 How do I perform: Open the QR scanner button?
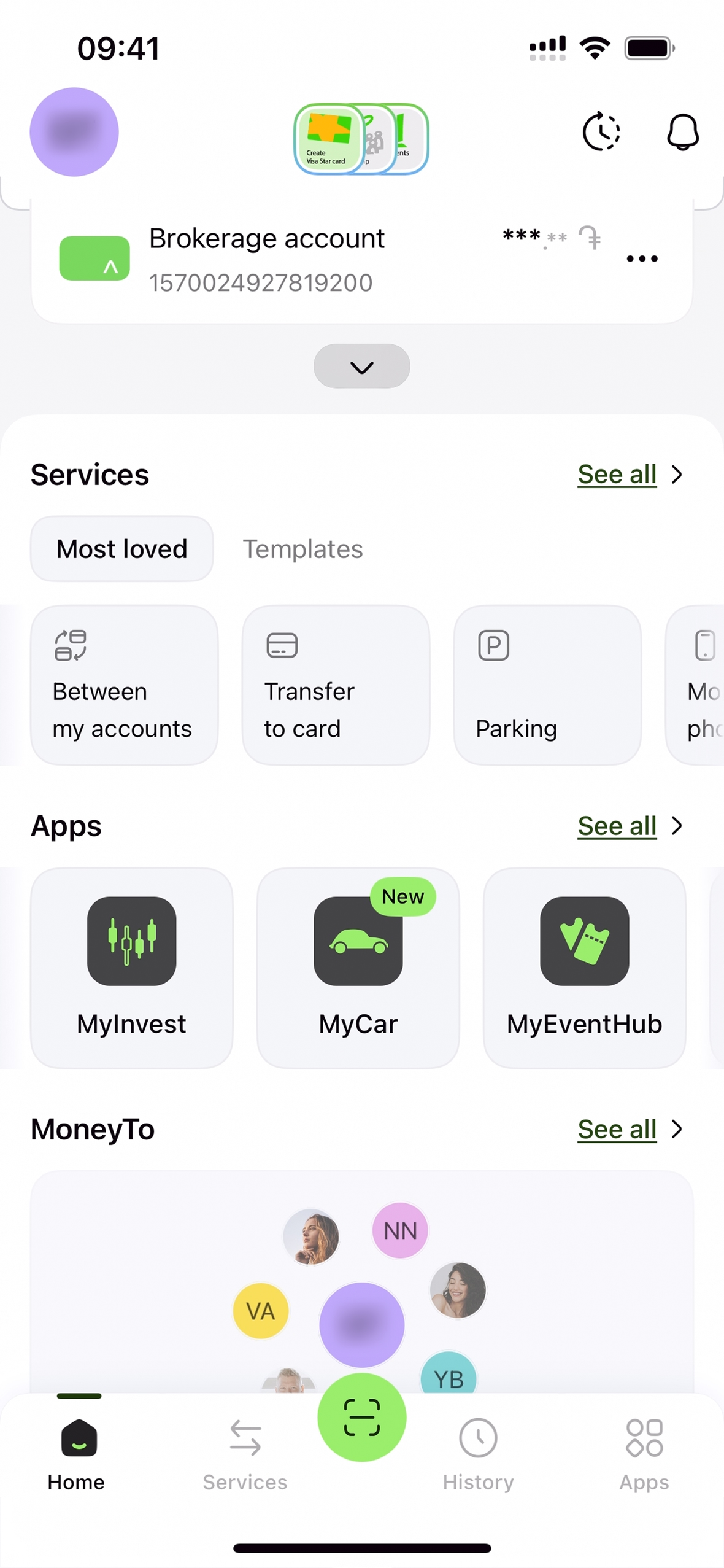361,1417
